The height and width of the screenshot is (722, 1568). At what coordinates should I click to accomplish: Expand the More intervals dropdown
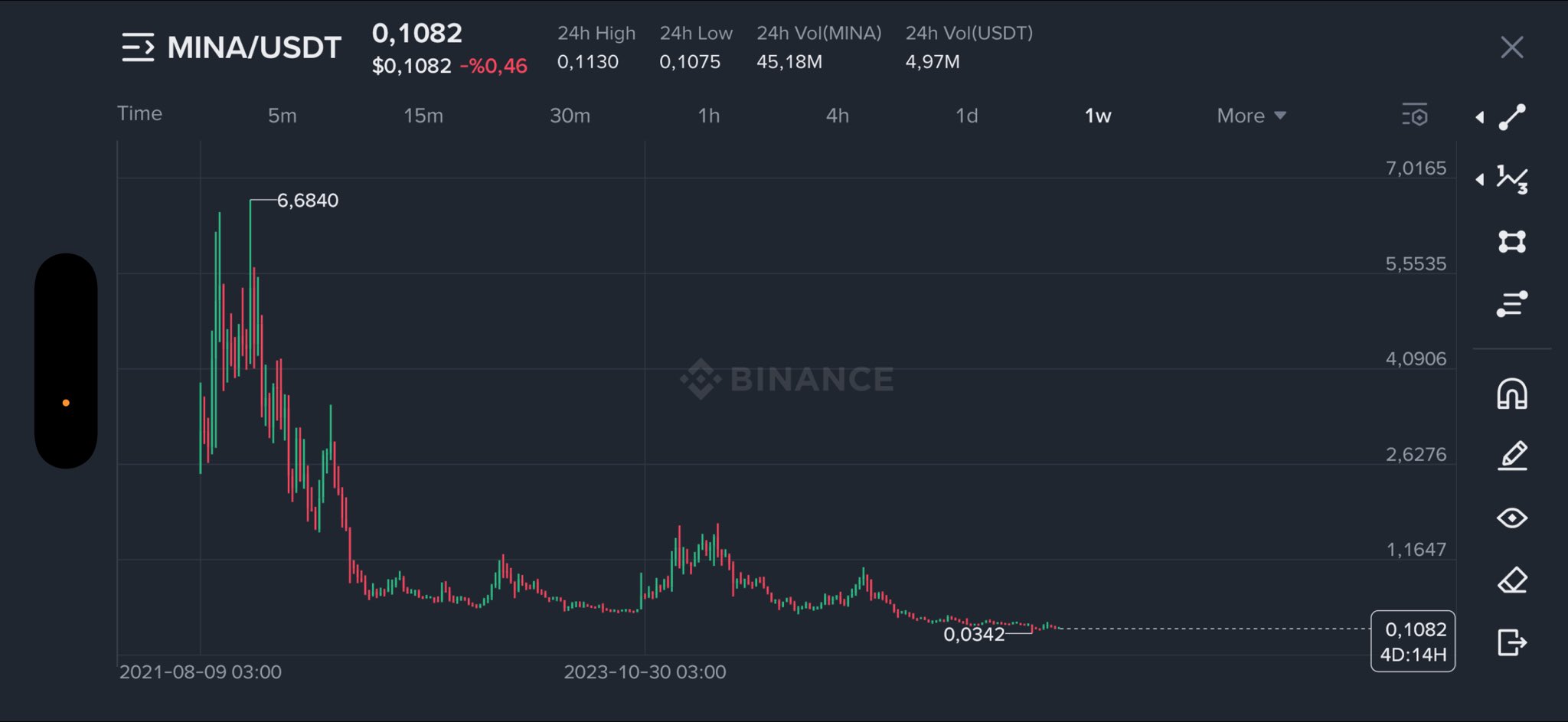point(1250,116)
